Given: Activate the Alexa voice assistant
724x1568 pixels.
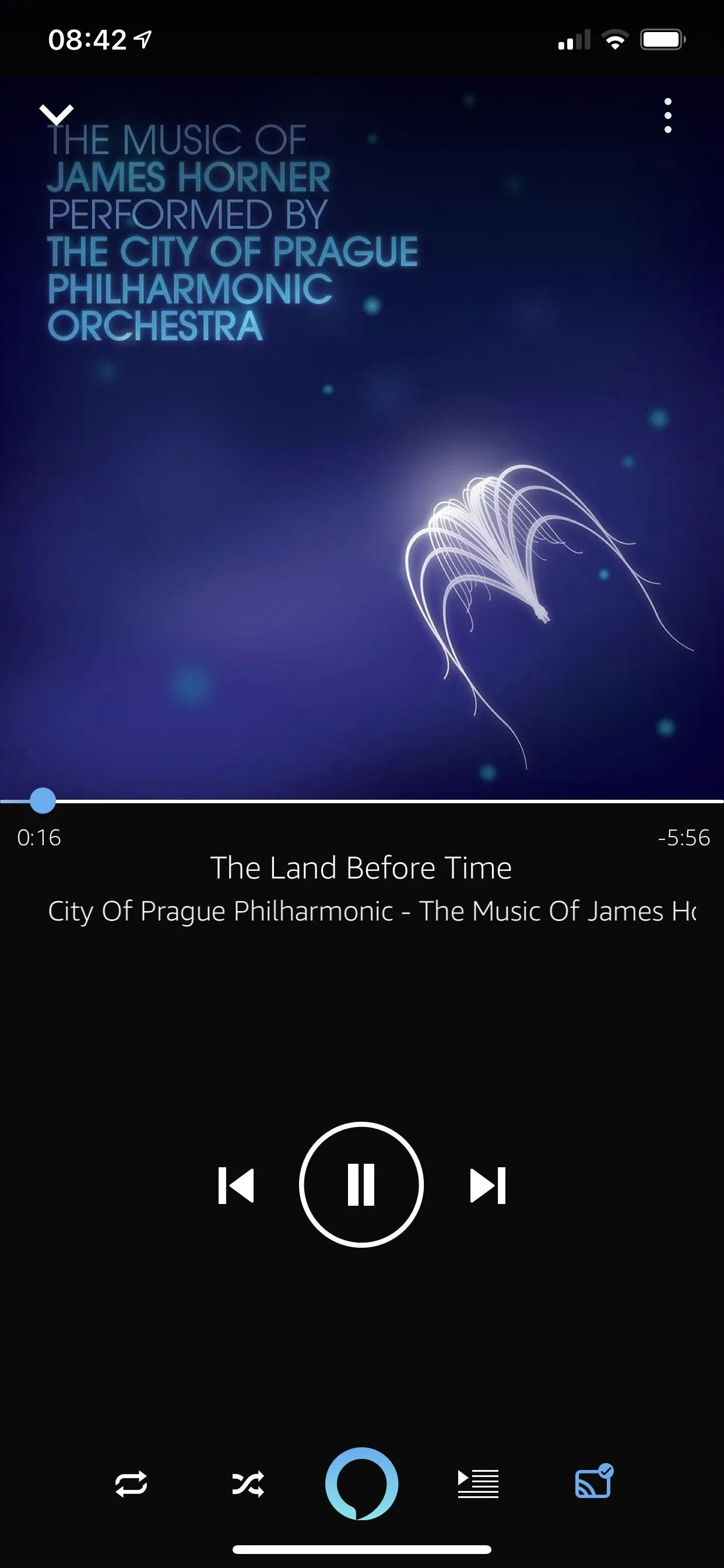Looking at the screenshot, I should click(x=361, y=1483).
